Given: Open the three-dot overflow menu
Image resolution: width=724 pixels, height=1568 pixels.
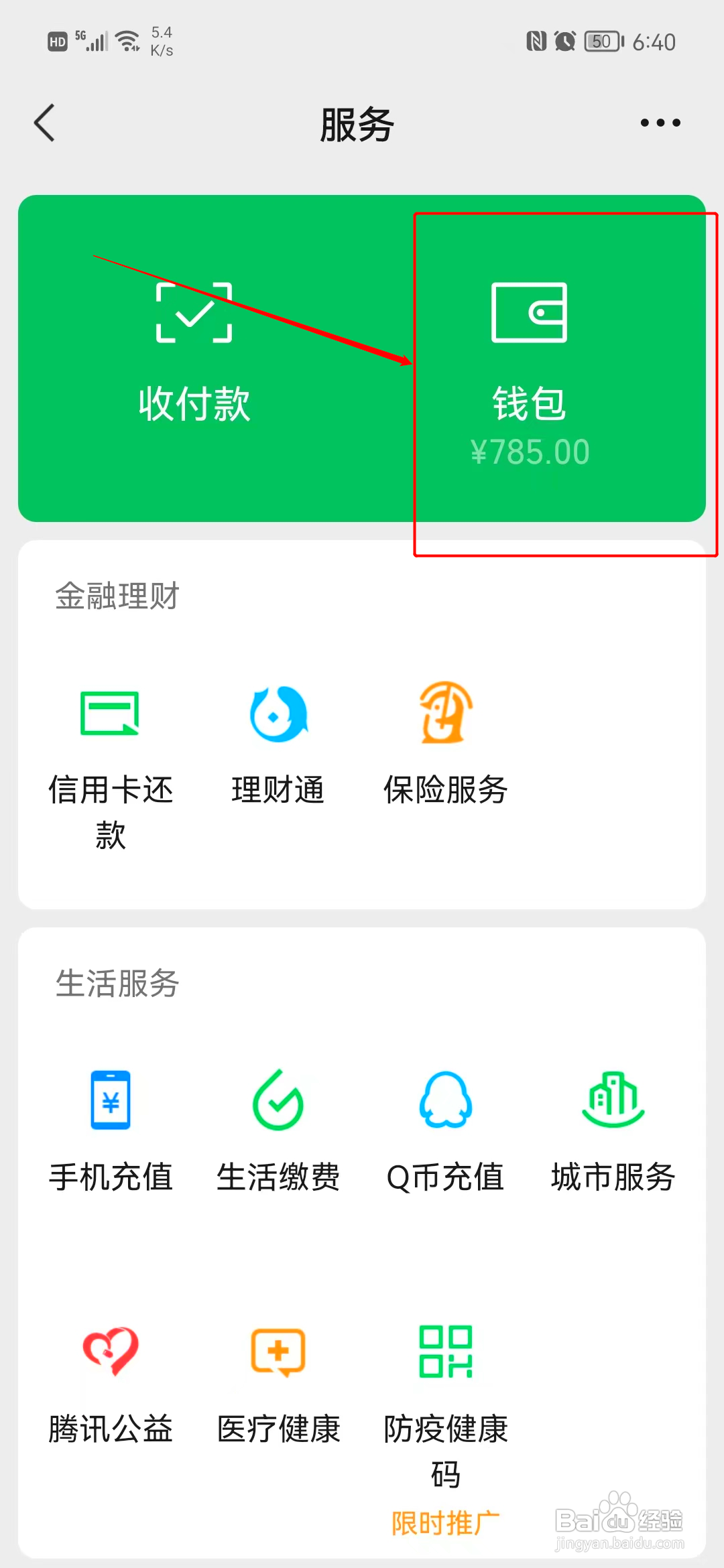Looking at the screenshot, I should pos(659,123).
